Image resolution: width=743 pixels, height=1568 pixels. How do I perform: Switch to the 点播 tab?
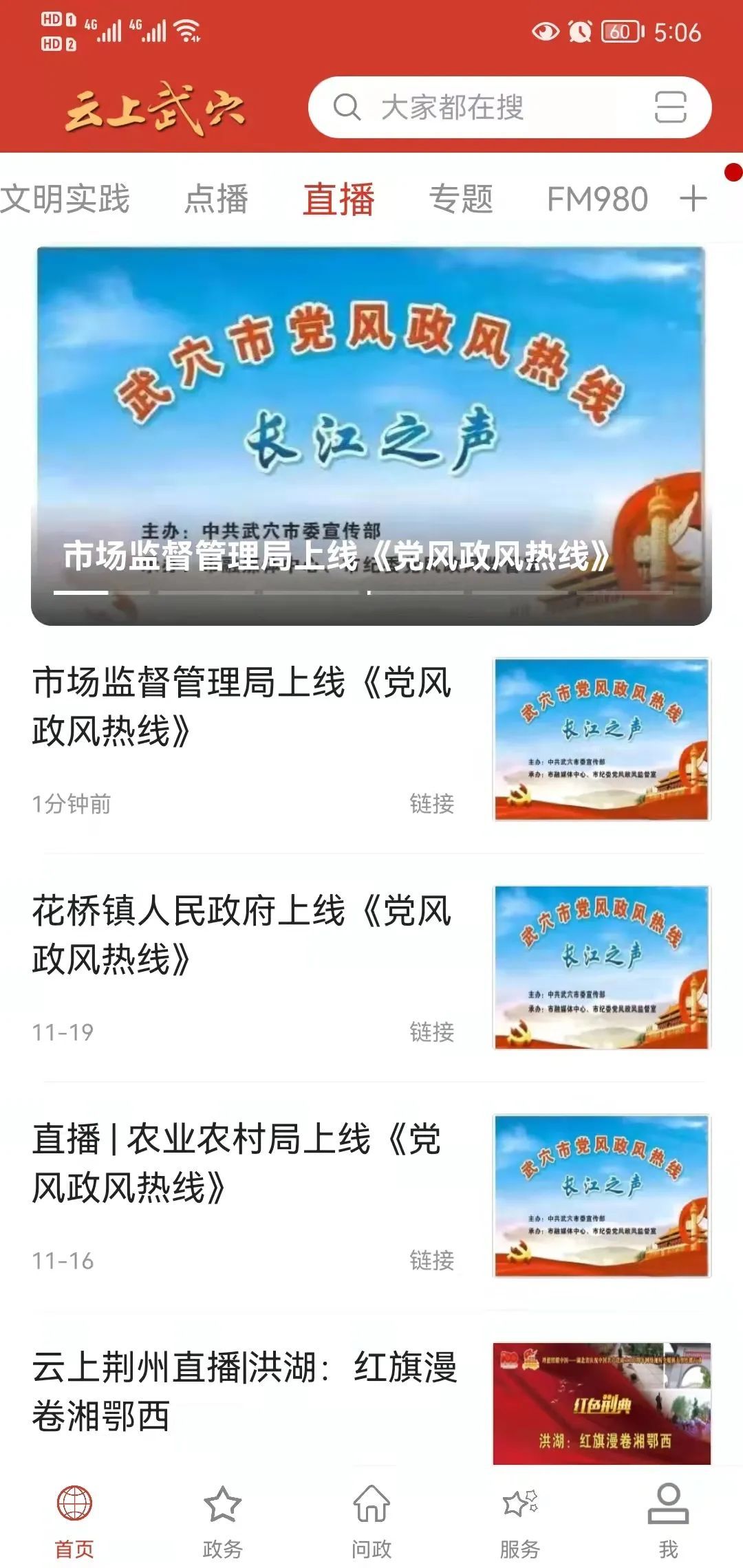tap(216, 199)
